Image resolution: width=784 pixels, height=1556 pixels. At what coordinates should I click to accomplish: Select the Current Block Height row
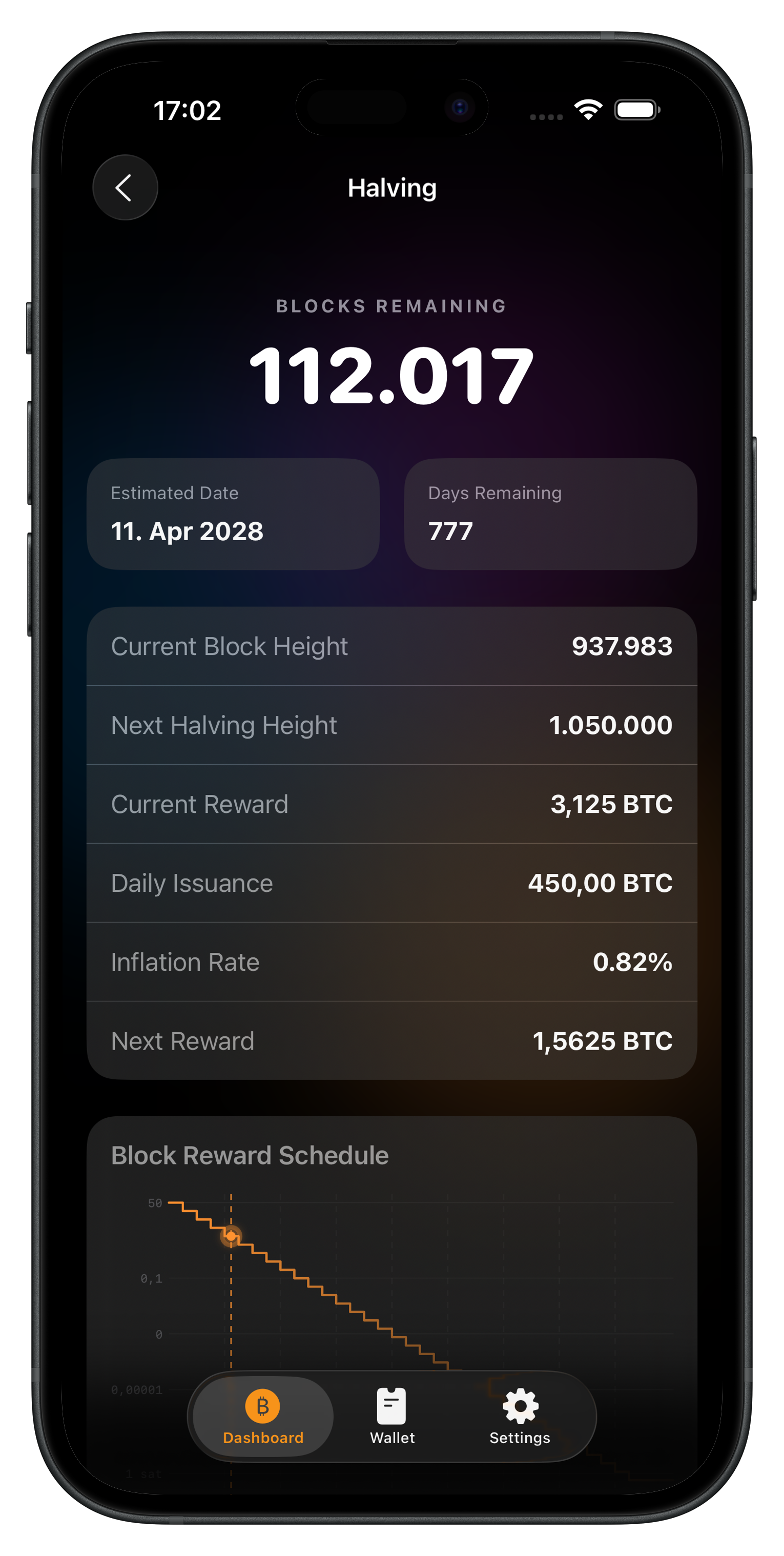point(391,646)
